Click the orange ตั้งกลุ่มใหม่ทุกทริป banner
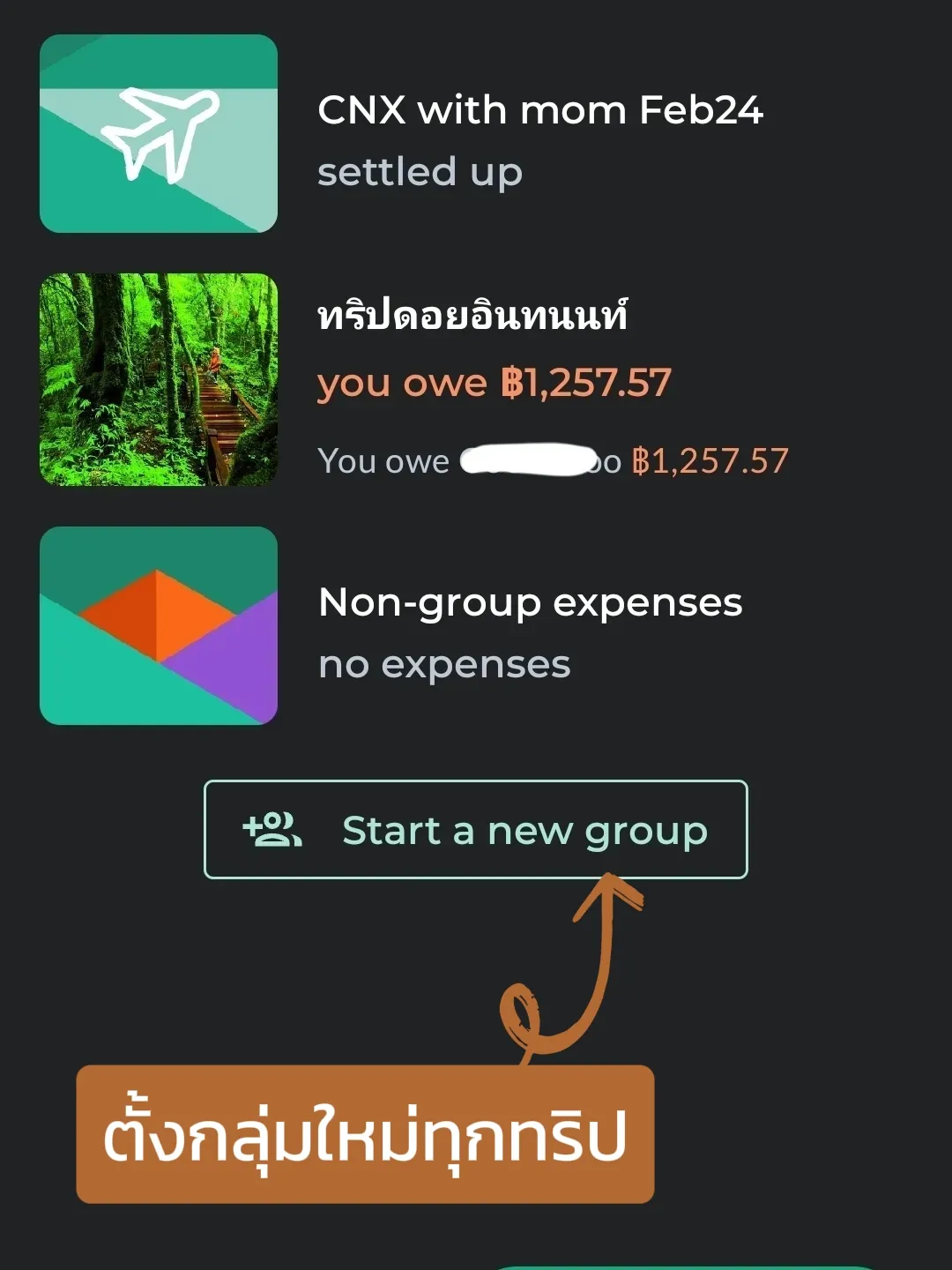The height and width of the screenshot is (1270, 952). click(x=366, y=1138)
